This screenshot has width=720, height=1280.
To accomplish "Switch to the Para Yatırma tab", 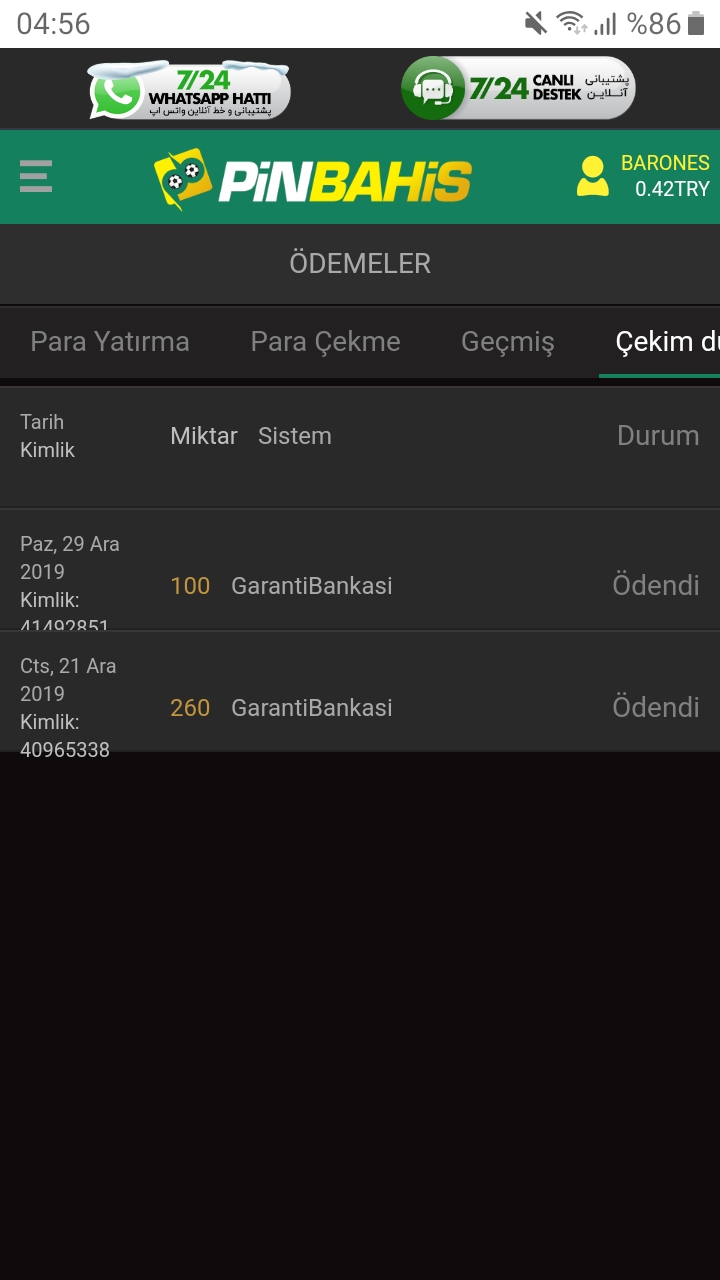I will point(110,342).
